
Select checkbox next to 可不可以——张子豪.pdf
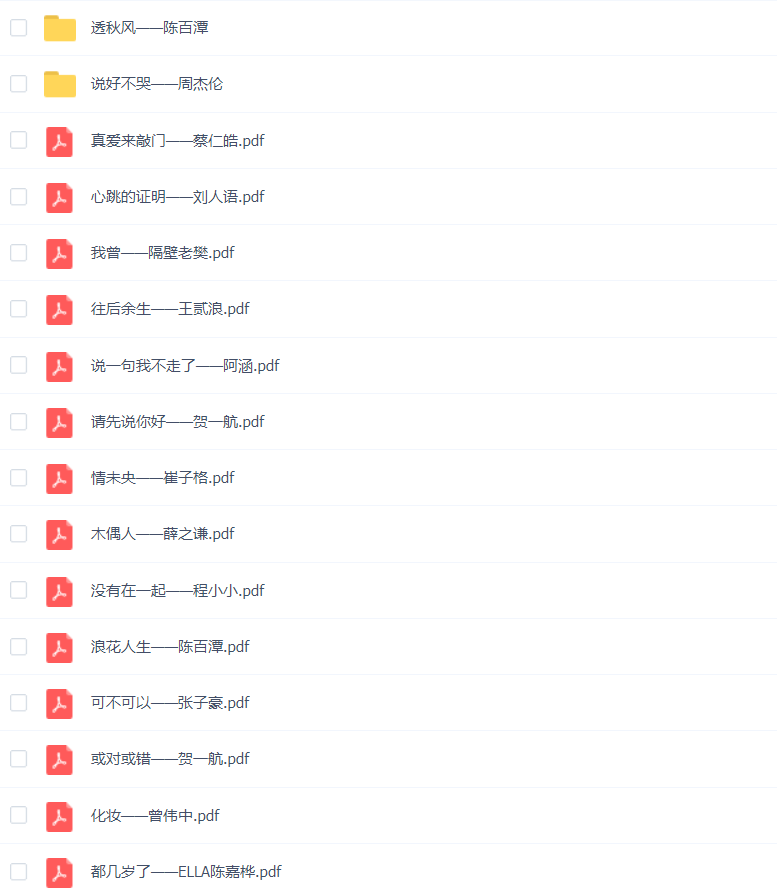pyautogui.click(x=18, y=703)
